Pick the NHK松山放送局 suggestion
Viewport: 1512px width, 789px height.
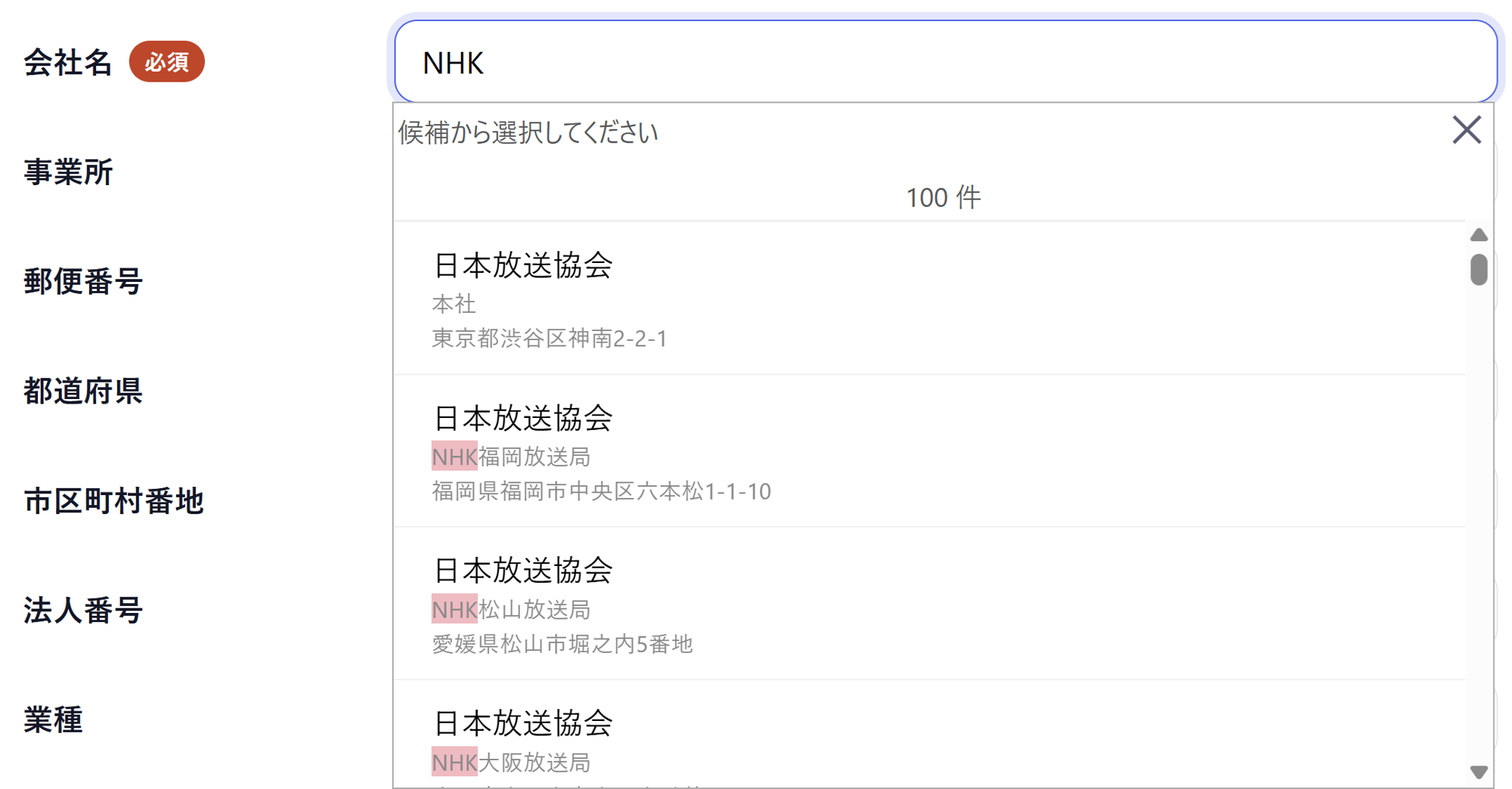tap(928, 605)
